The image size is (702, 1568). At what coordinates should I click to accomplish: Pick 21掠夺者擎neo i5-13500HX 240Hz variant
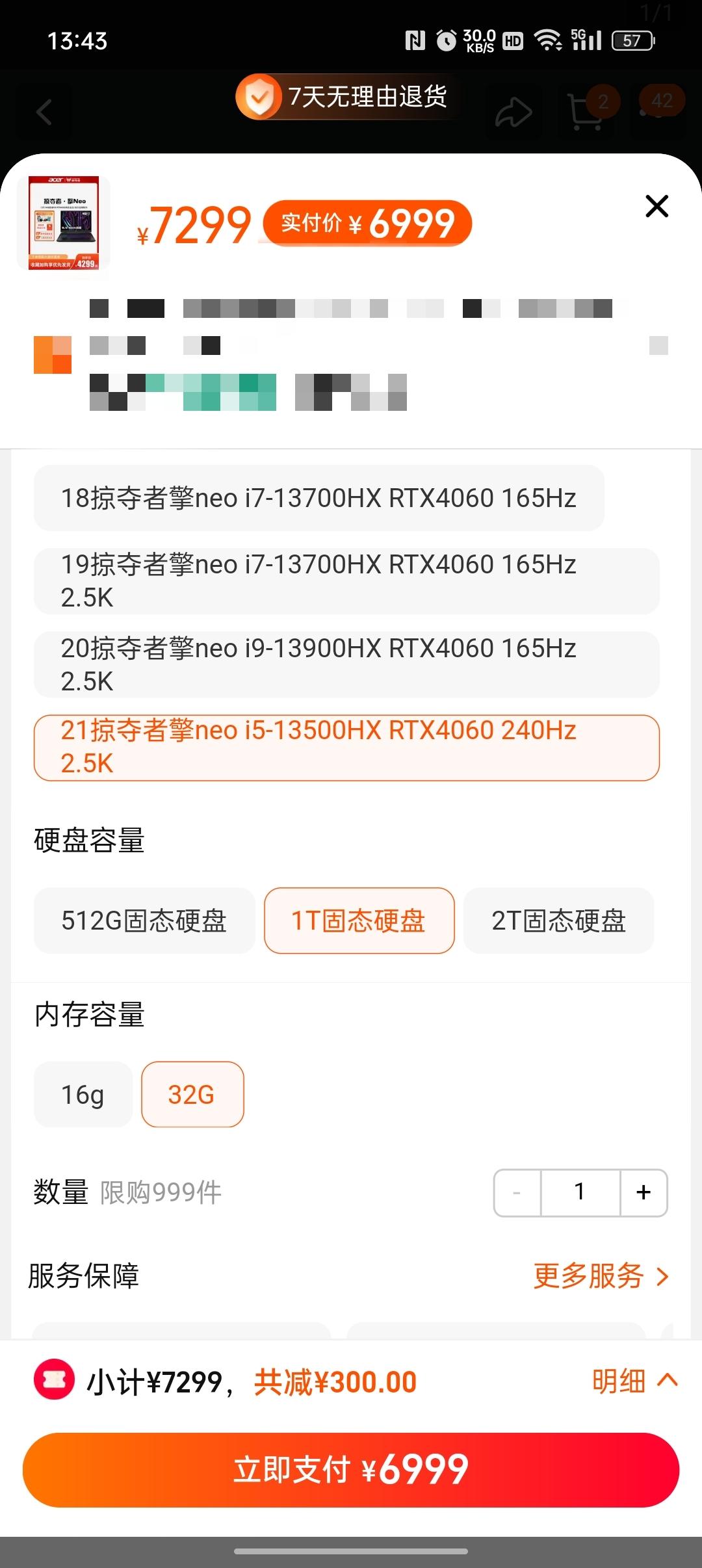pos(346,747)
